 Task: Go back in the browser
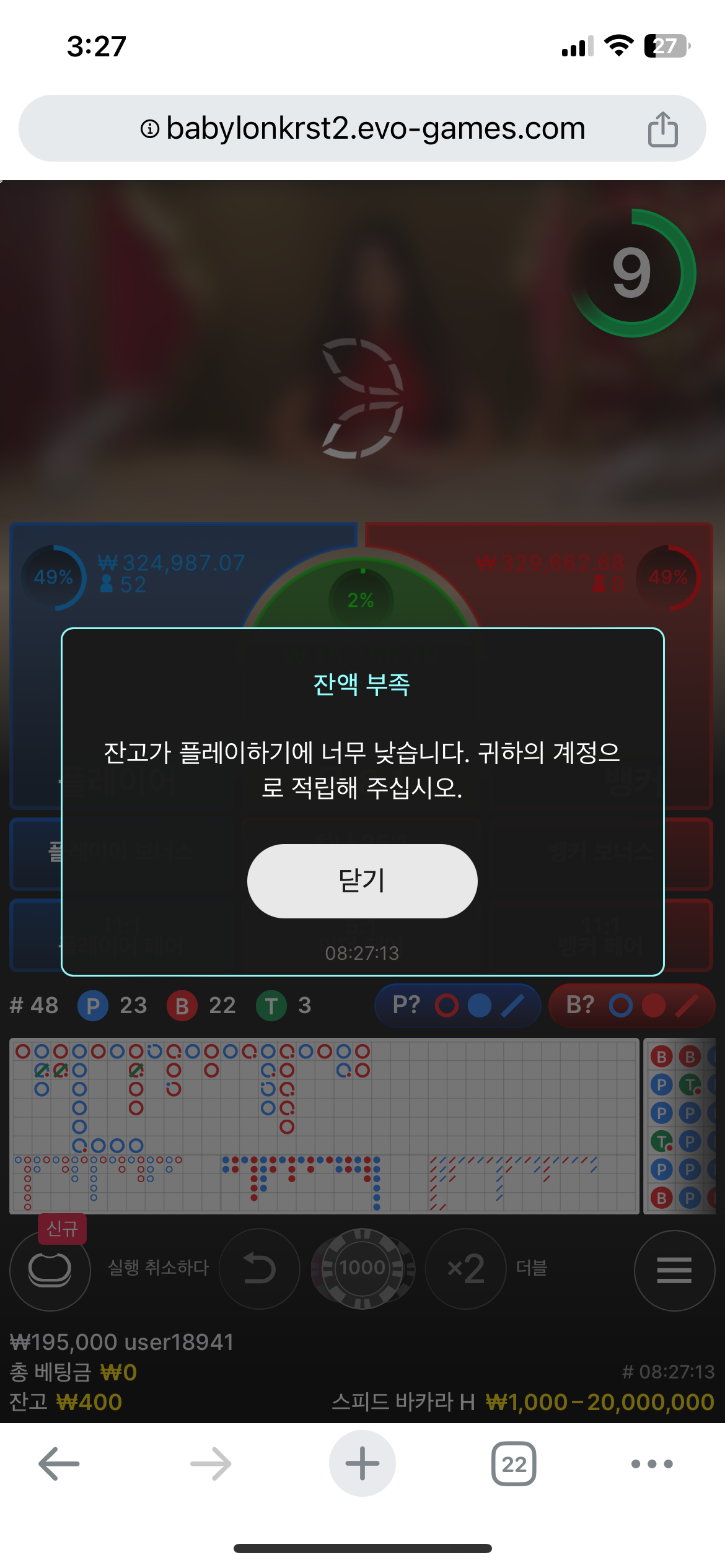[59, 1464]
